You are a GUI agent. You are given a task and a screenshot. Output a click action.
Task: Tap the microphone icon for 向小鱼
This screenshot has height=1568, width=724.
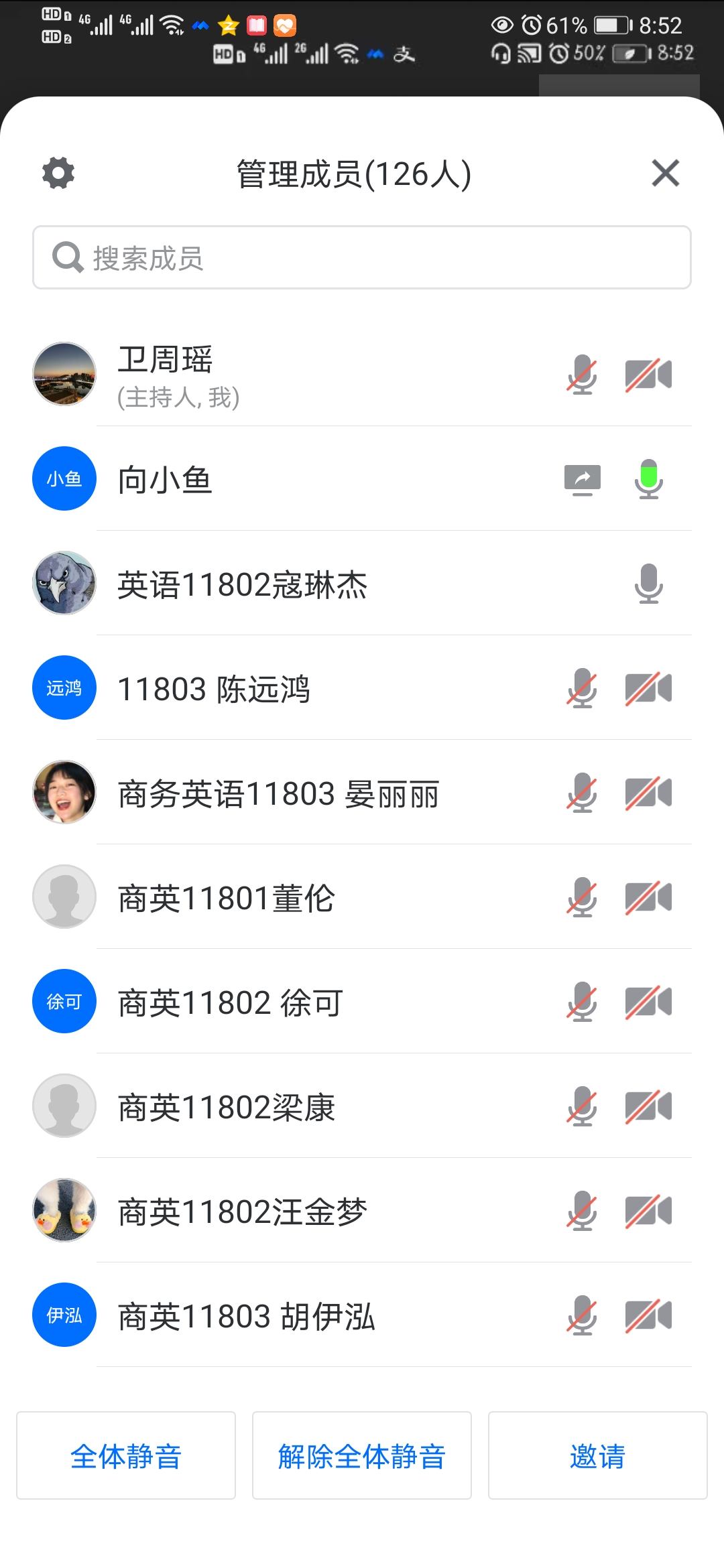coord(648,479)
